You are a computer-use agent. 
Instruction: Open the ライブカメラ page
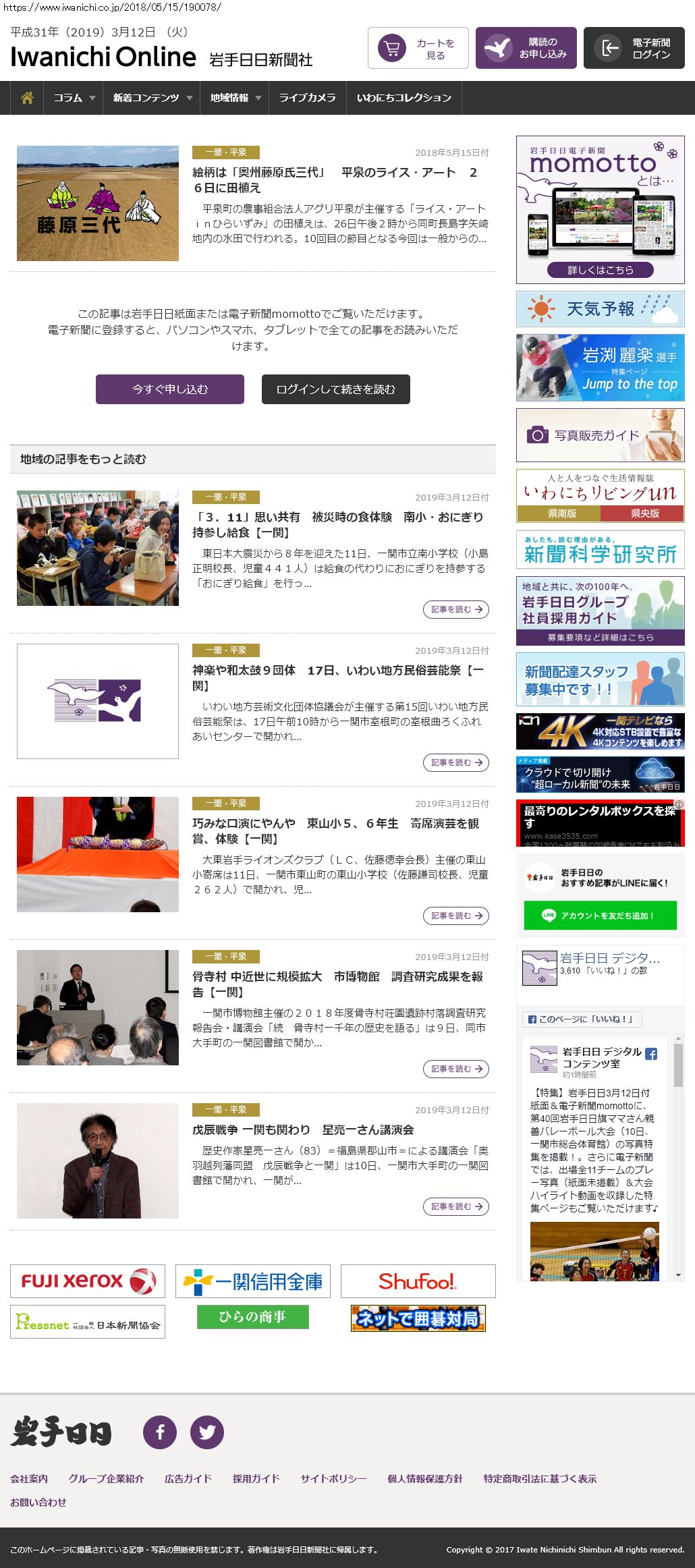coord(307,98)
